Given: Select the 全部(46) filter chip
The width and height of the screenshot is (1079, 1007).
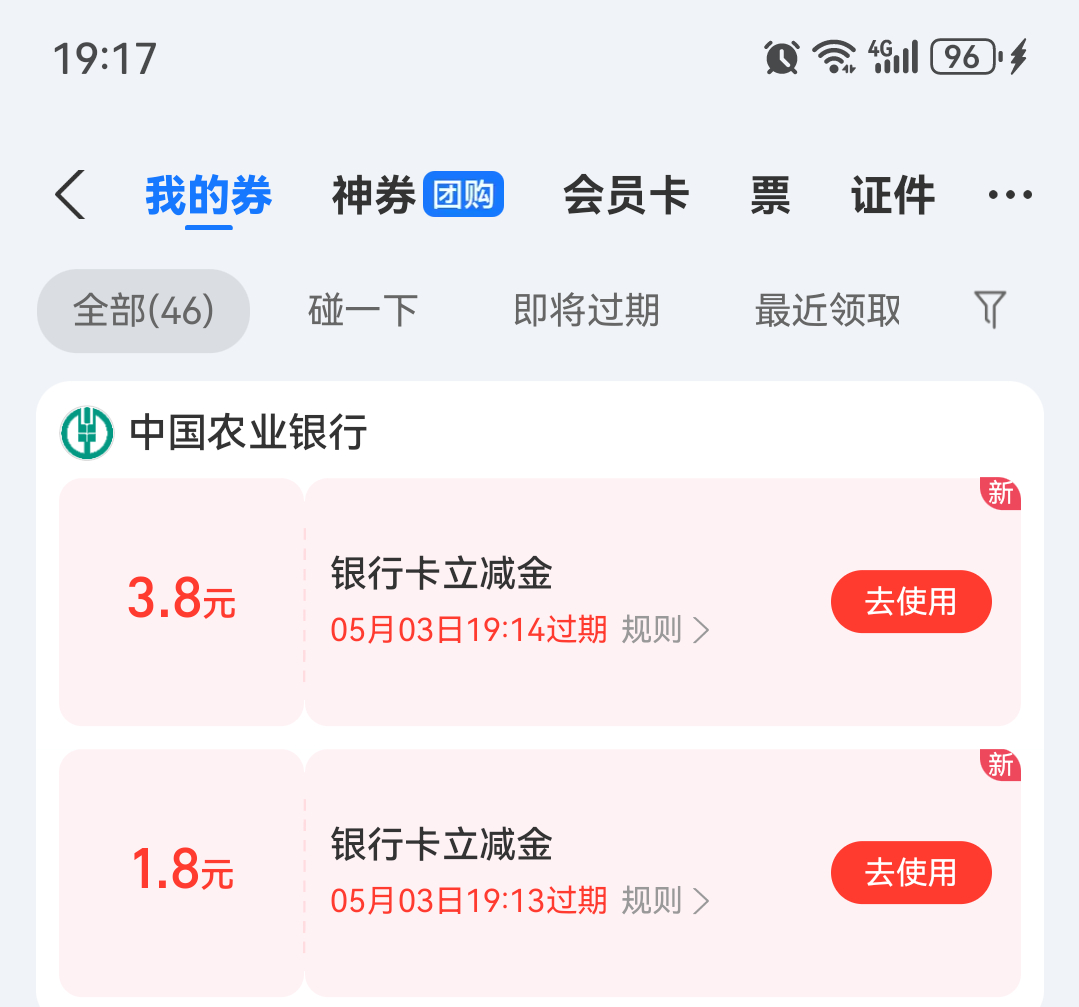Looking at the screenshot, I should pyautogui.click(x=144, y=311).
